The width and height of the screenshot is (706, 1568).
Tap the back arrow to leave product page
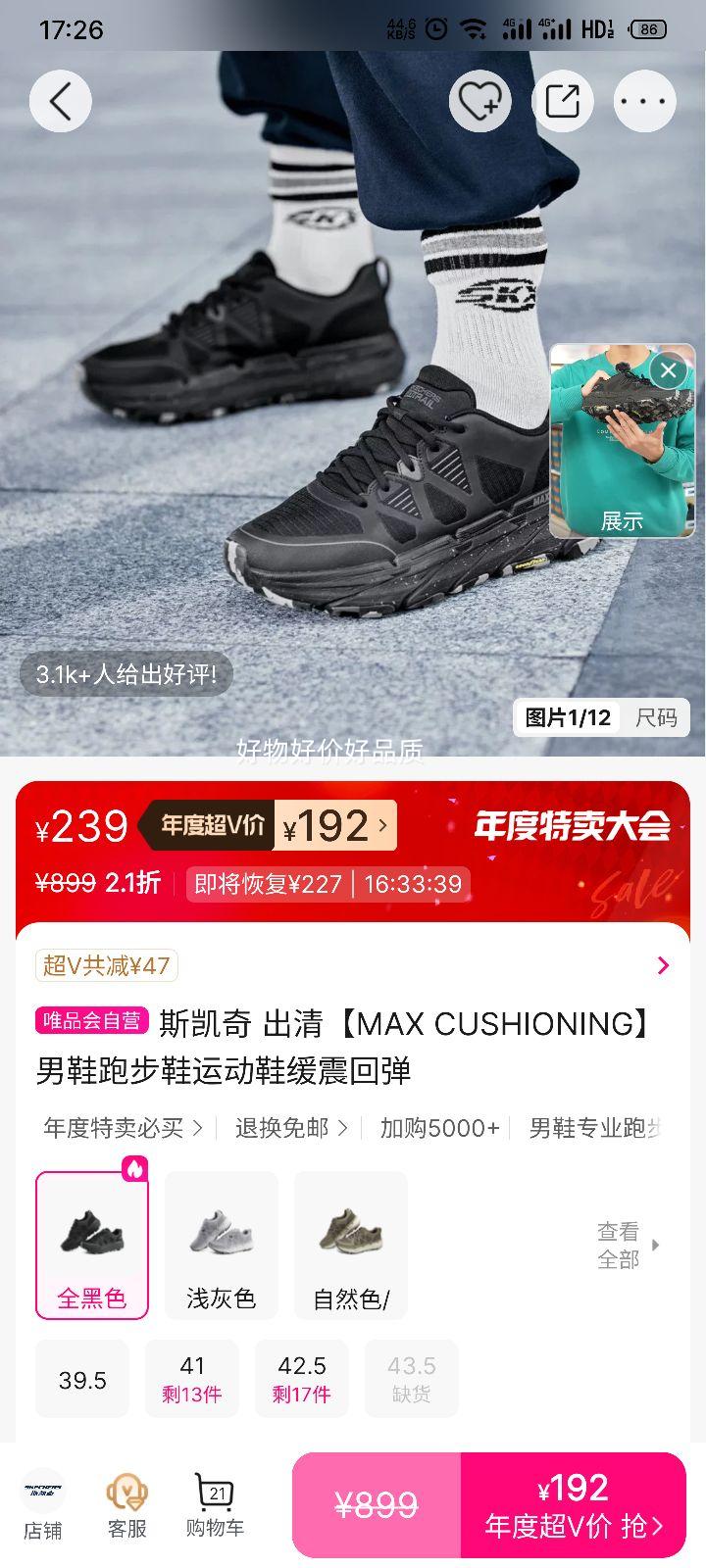(61, 101)
